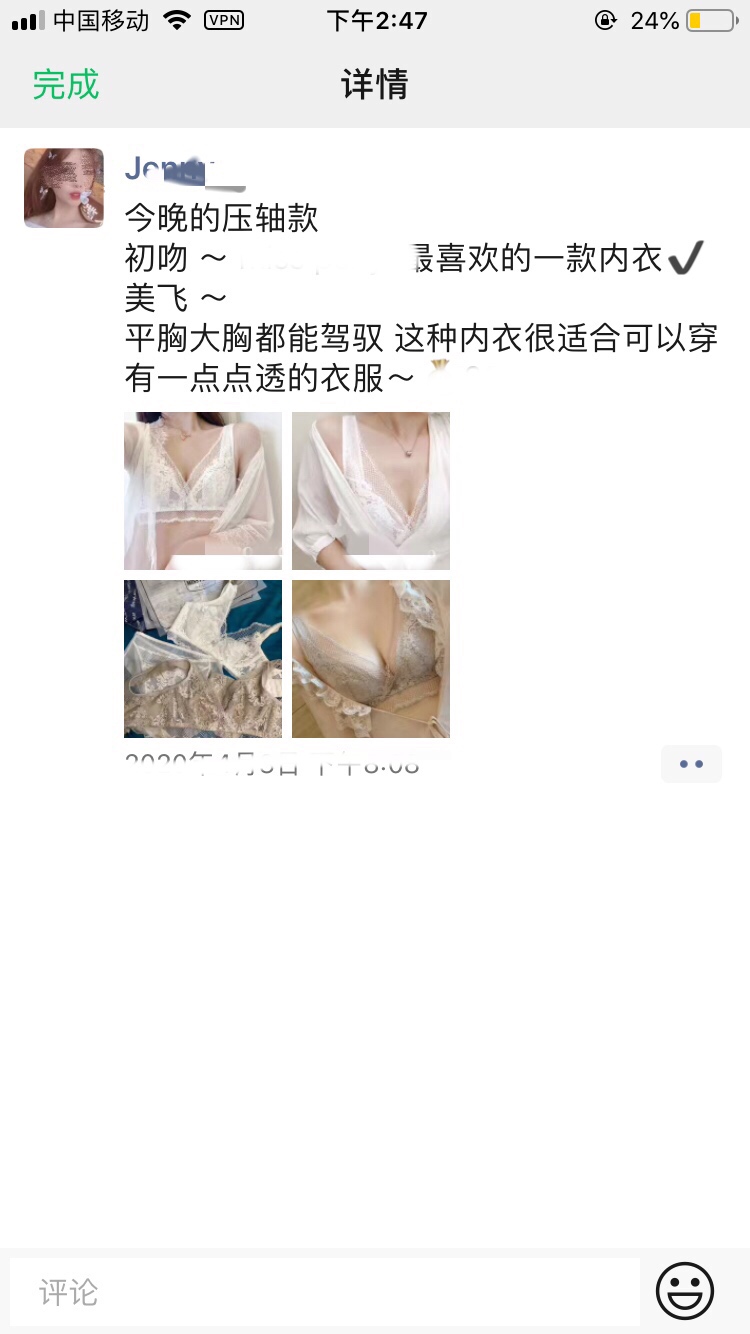Focus the 评论 comment field
The height and width of the screenshot is (1334, 750).
(x=325, y=1291)
